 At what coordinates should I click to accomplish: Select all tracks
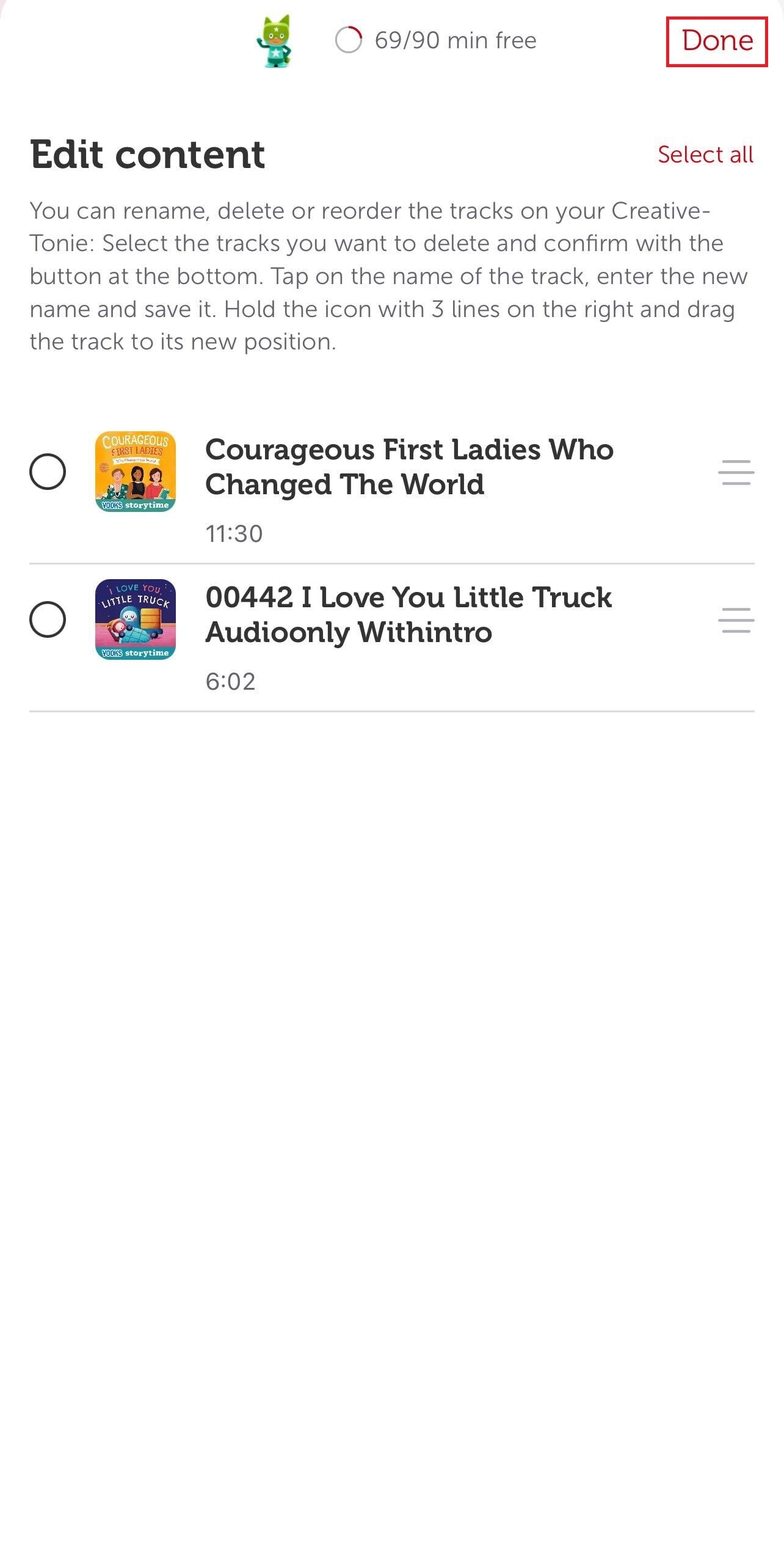(x=705, y=155)
